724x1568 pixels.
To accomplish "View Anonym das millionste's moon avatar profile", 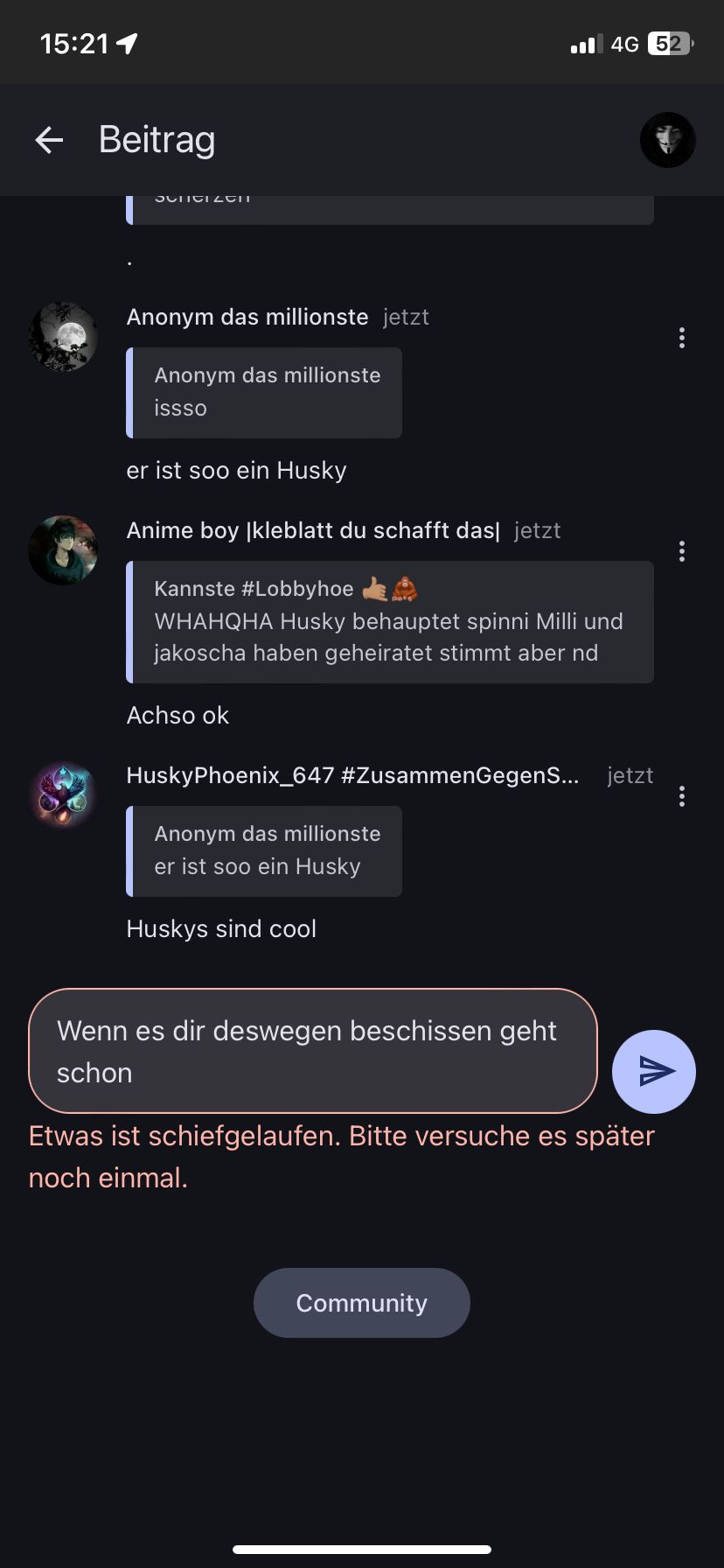I will click(x=63, y=337).
